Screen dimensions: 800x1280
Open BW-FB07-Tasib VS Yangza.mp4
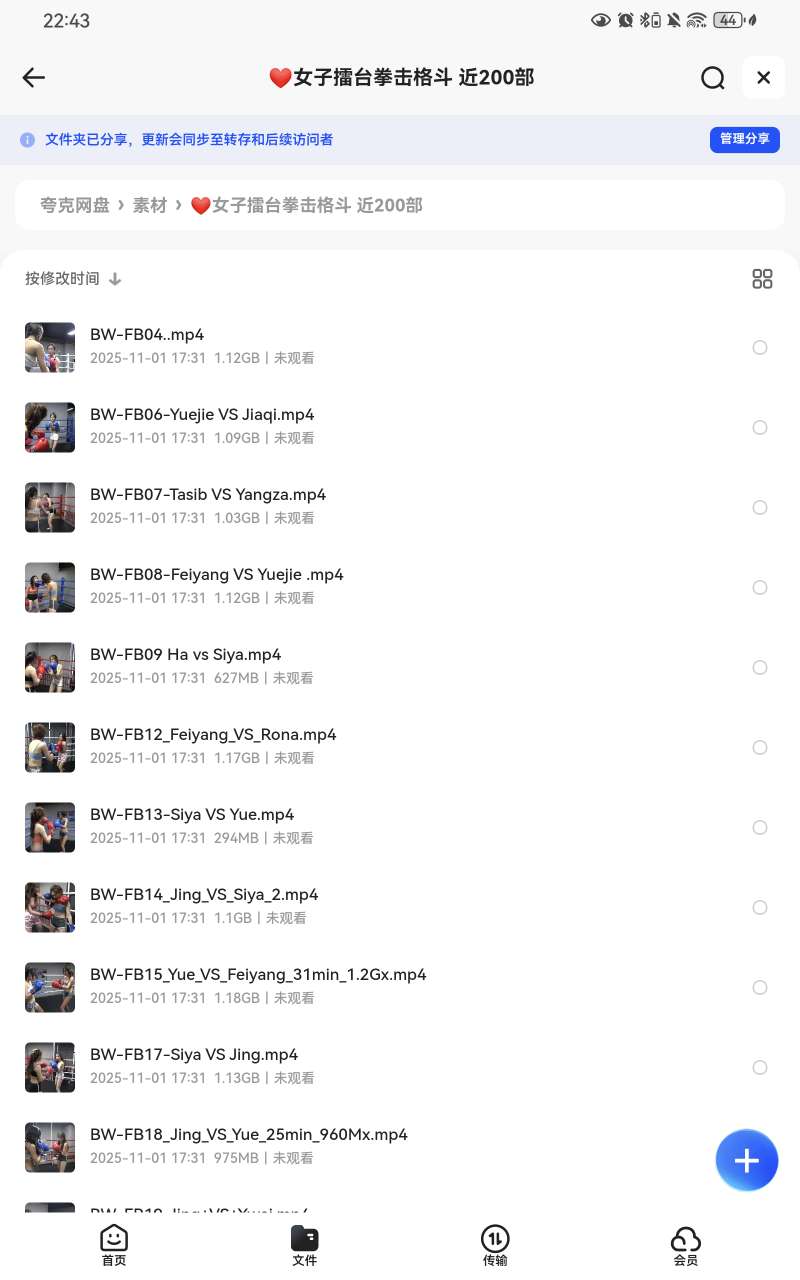pos(207,494)
